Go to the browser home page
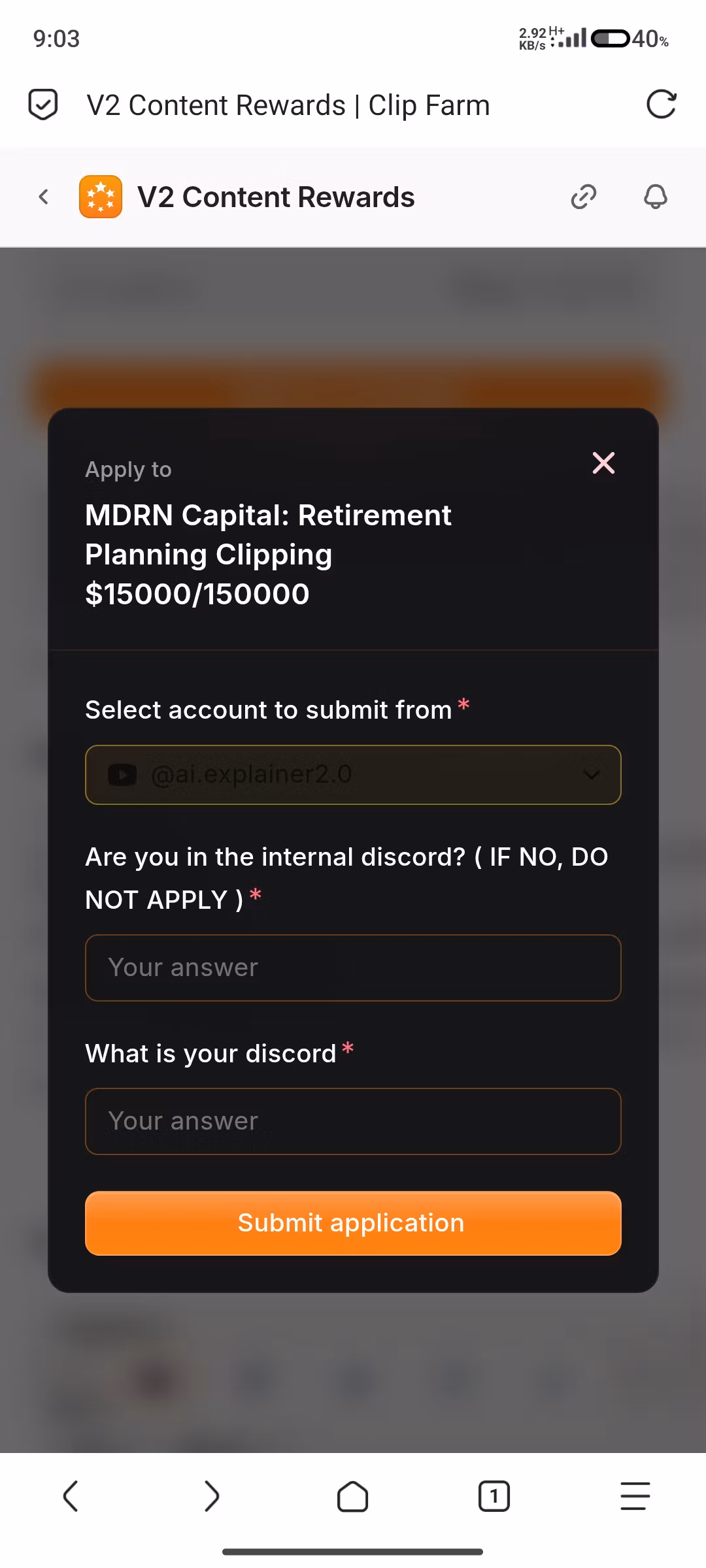 [x=352, y=1496]
